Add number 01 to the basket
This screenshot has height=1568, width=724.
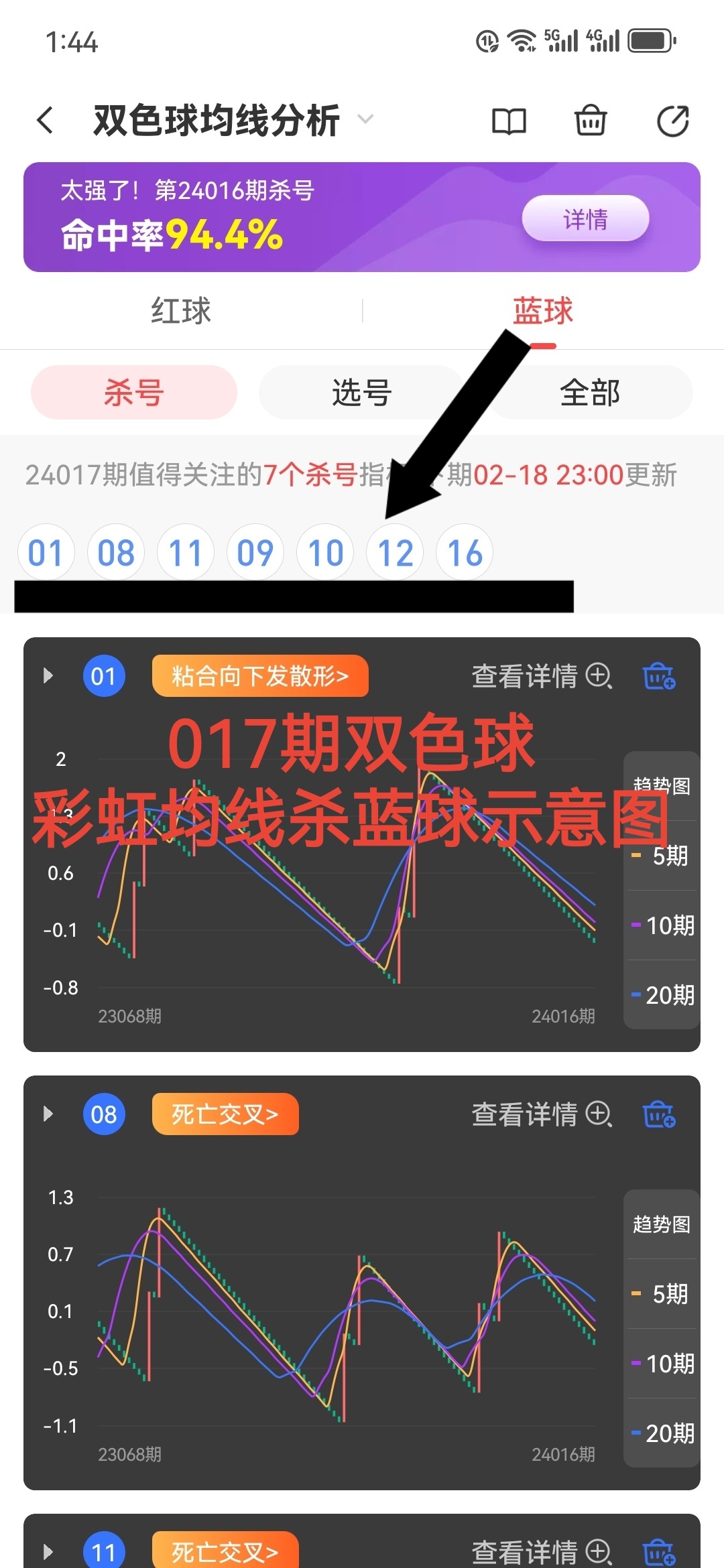(659, 676)
